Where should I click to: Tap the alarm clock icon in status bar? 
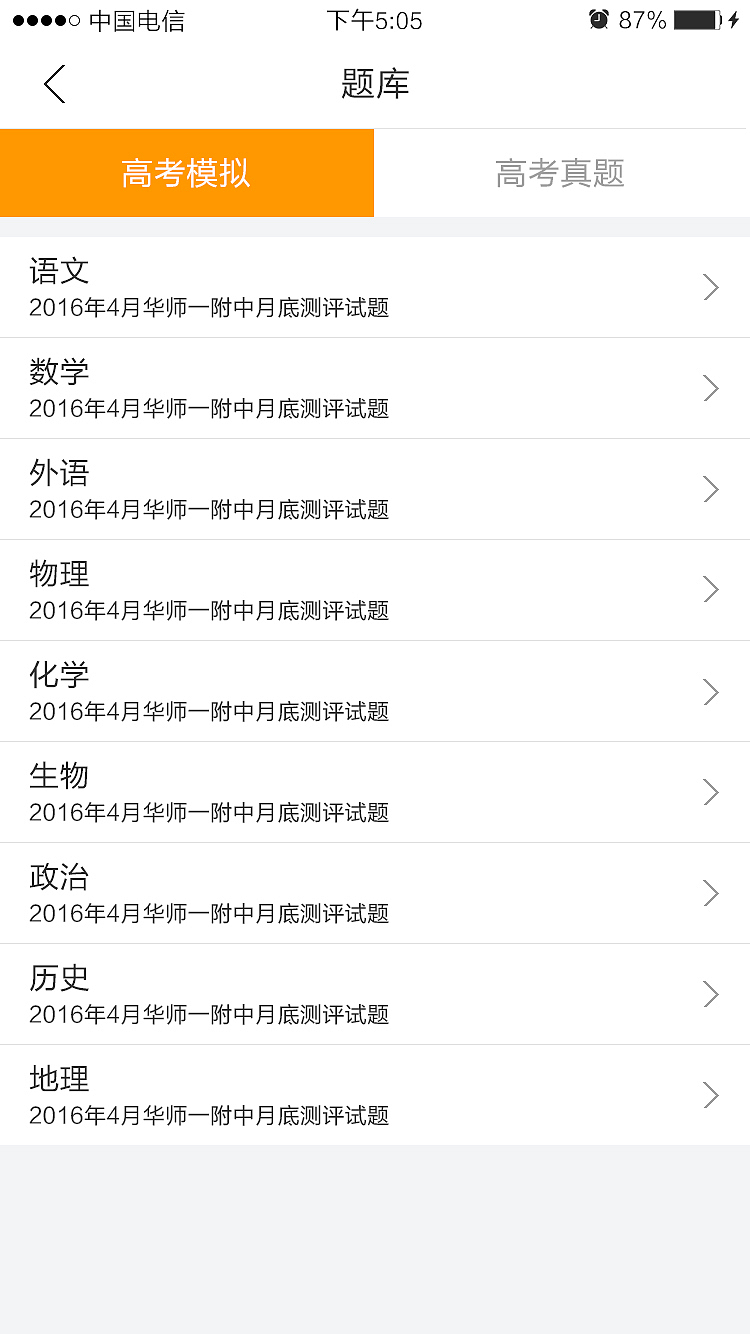598,19
